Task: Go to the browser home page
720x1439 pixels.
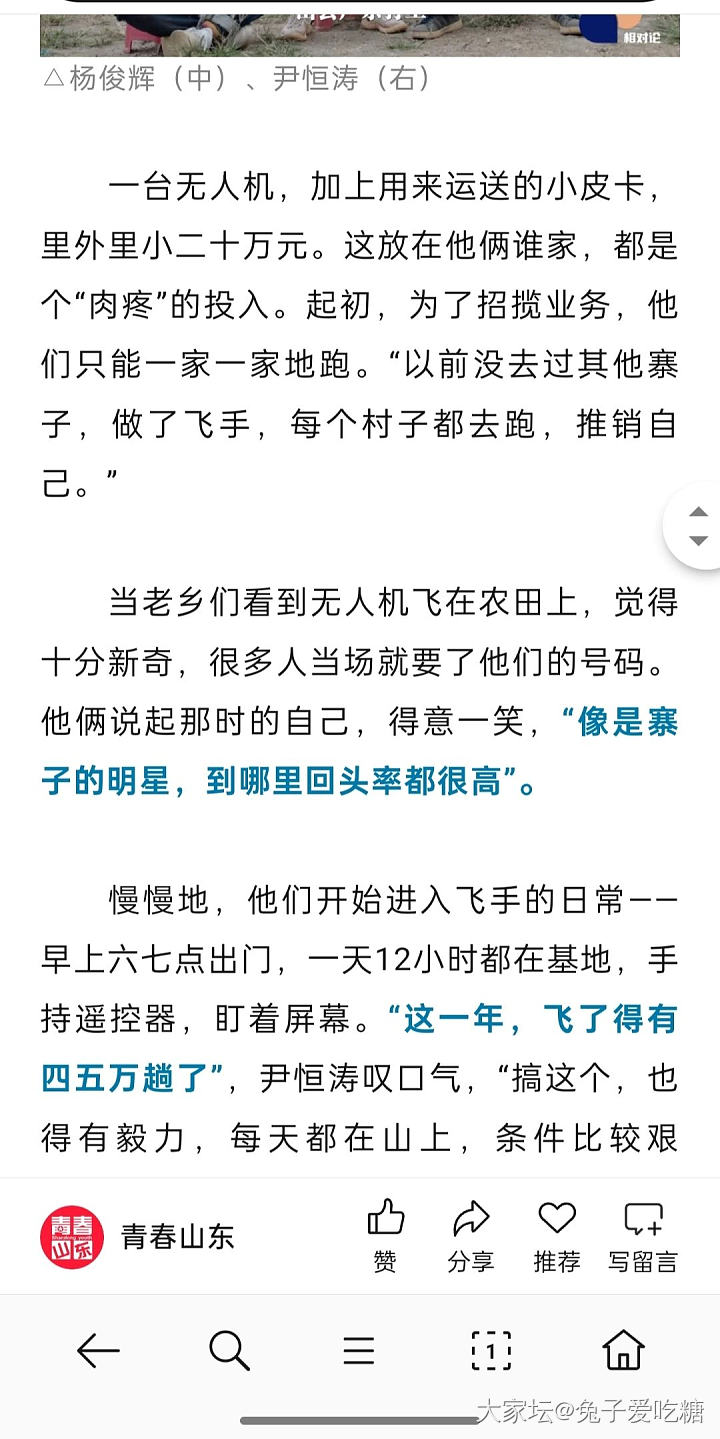Action: coord(622,1351)
